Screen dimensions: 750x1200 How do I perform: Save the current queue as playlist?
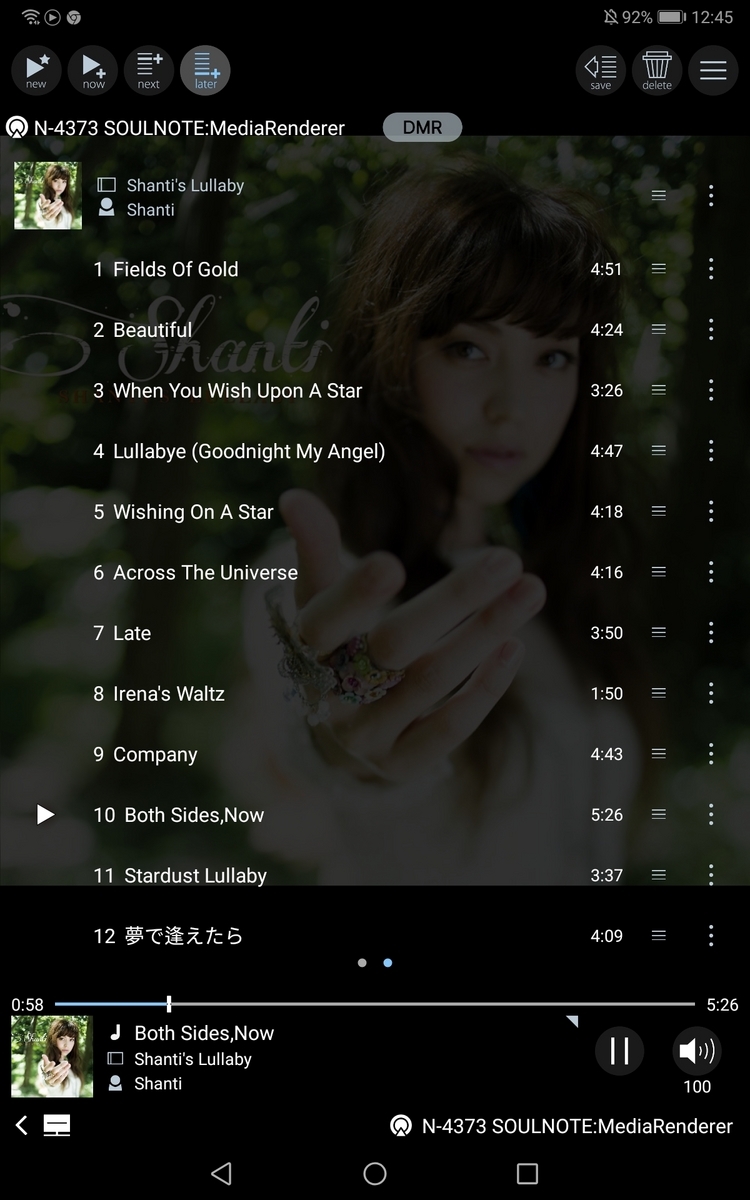(601, 71)
